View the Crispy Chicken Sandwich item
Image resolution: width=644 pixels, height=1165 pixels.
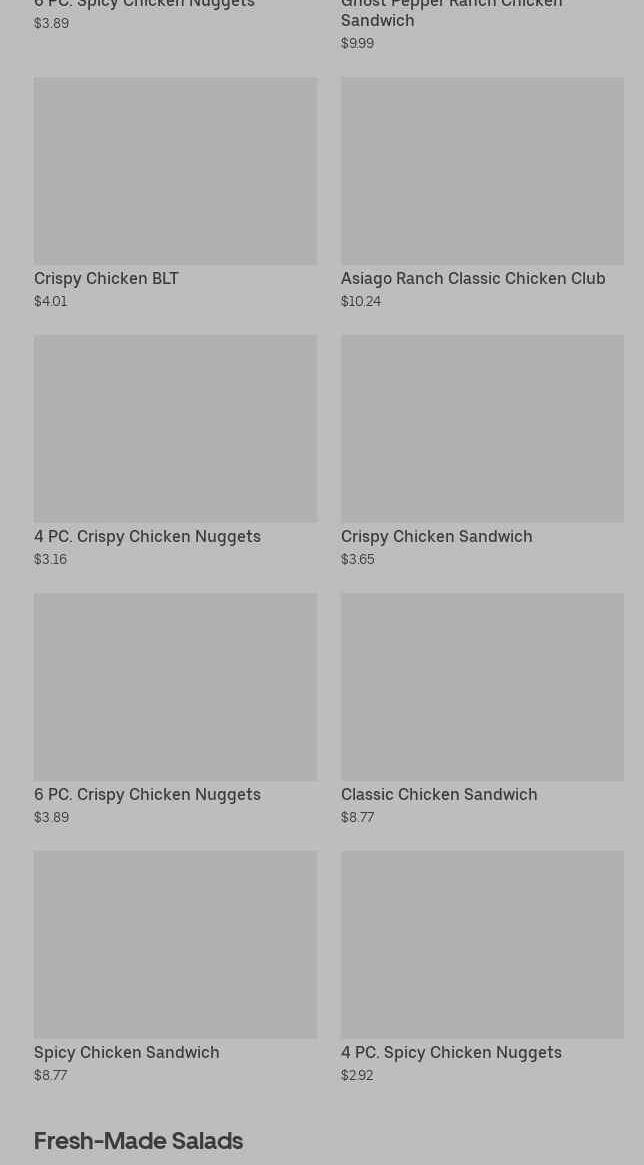[x=482, y=451]
